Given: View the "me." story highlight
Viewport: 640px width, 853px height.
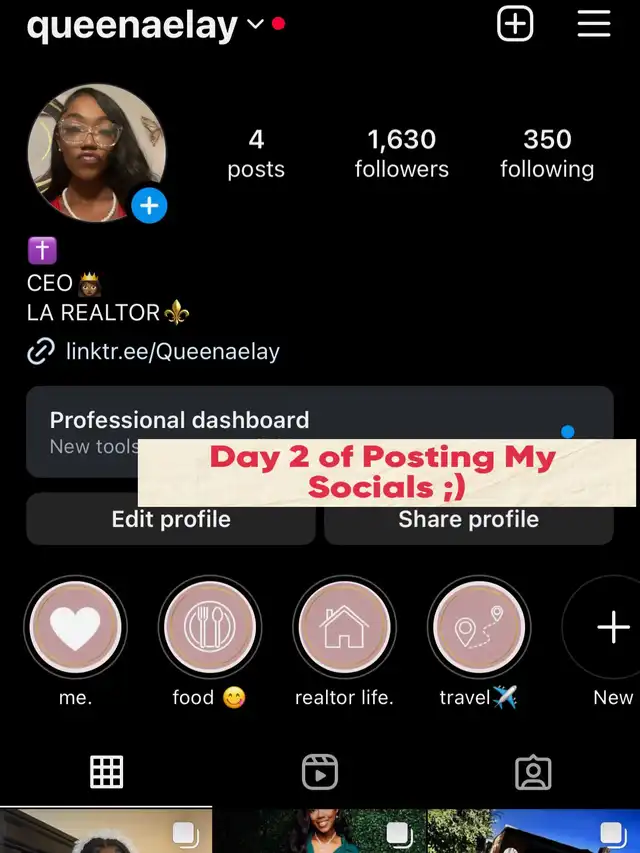Looking at the screenshot, I should pos(76,628).
